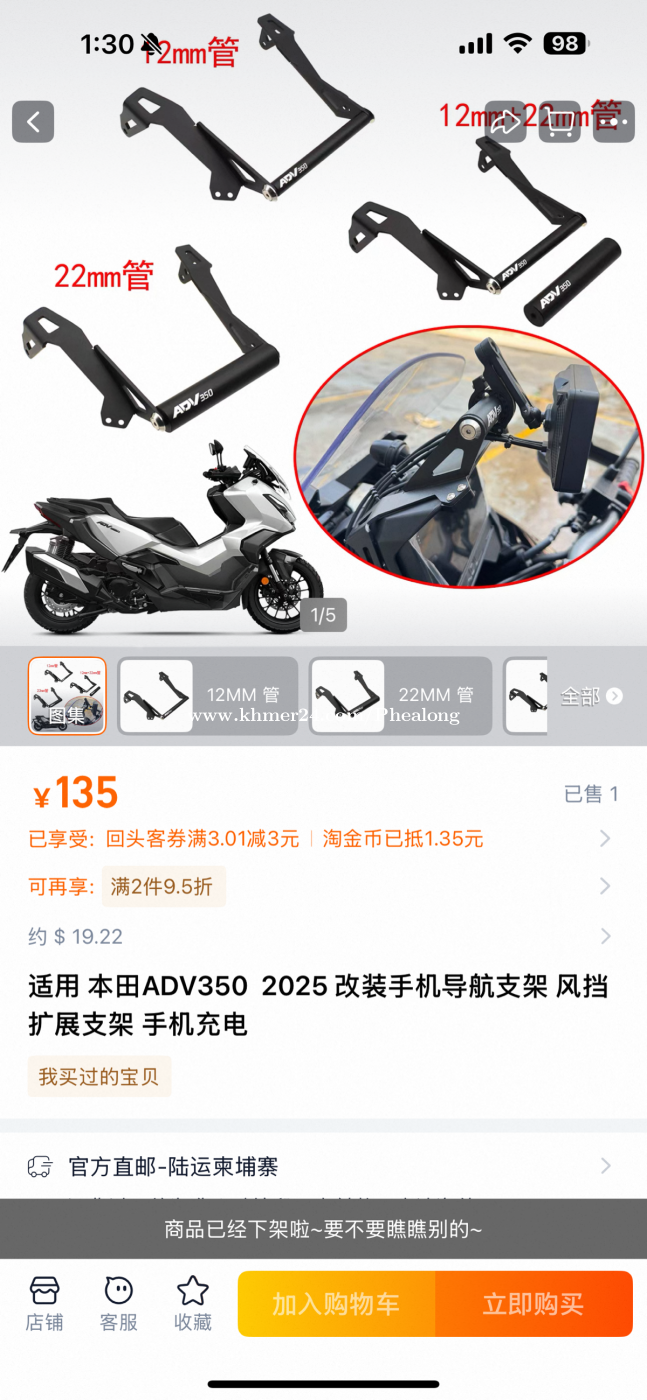Screen dimensions: 647x1400
Task: Choose the 12MM 管 variant
Action: coord(208,696)
